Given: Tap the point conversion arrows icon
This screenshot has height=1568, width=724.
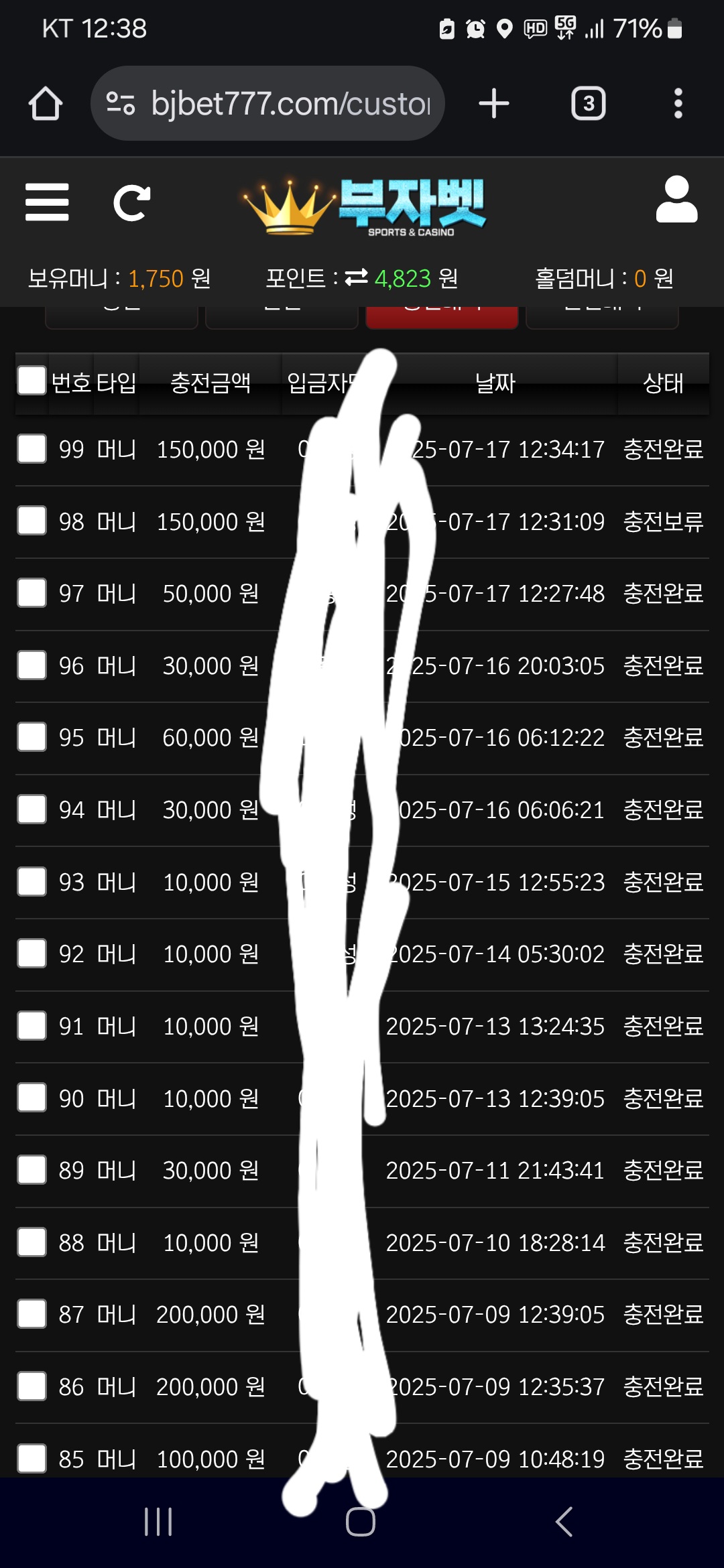Looking at the screenshot, I should tap(356, 277).
